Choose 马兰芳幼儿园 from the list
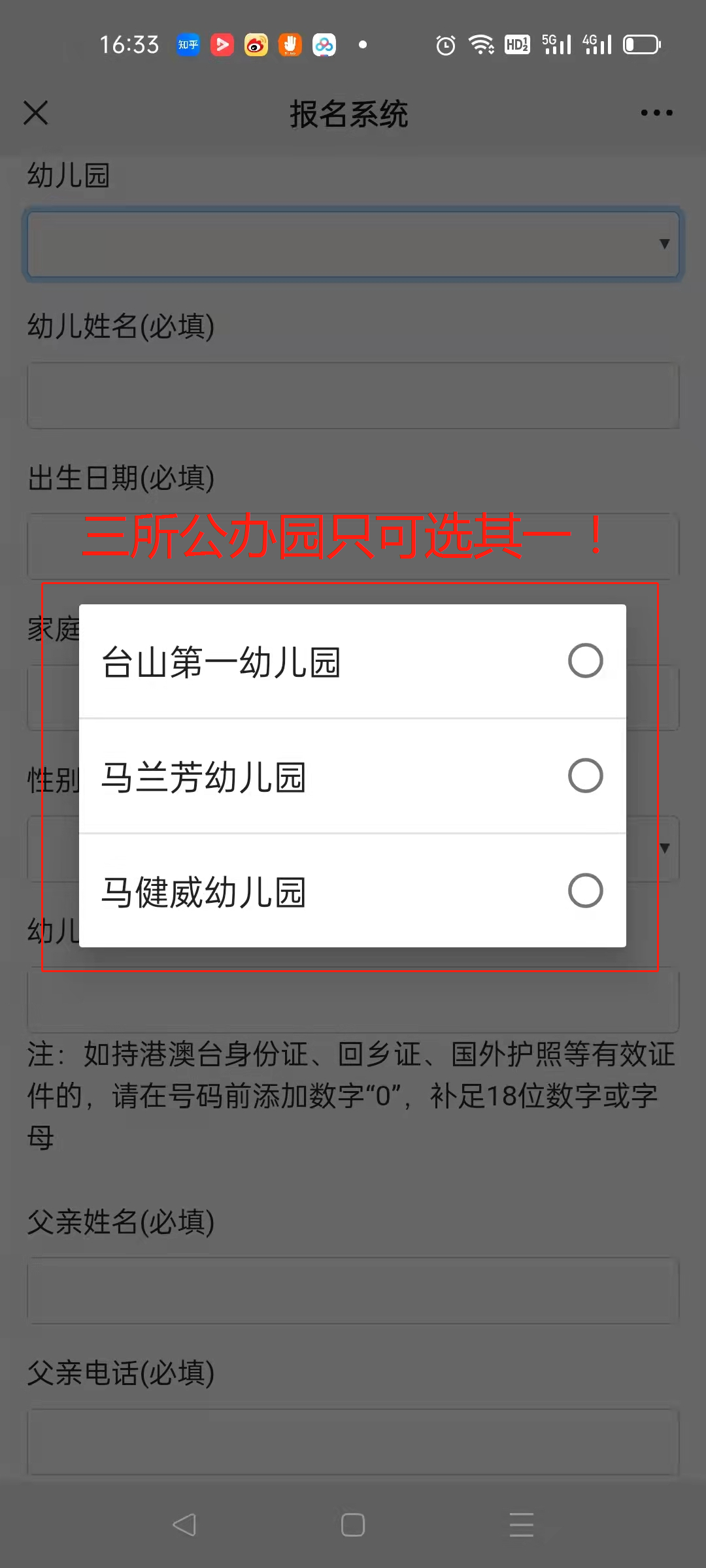Image resolution: width=706 pixels, height=1568 pixels. click(352, 776)
